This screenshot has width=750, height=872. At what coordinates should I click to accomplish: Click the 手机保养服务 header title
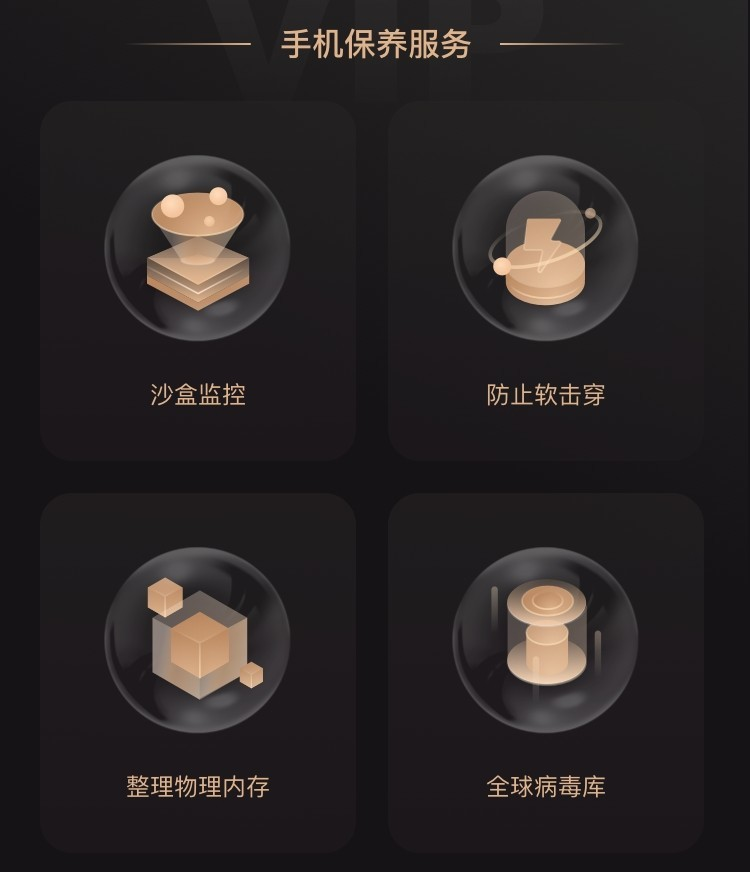pyautogui.click(x=375, y=43)
